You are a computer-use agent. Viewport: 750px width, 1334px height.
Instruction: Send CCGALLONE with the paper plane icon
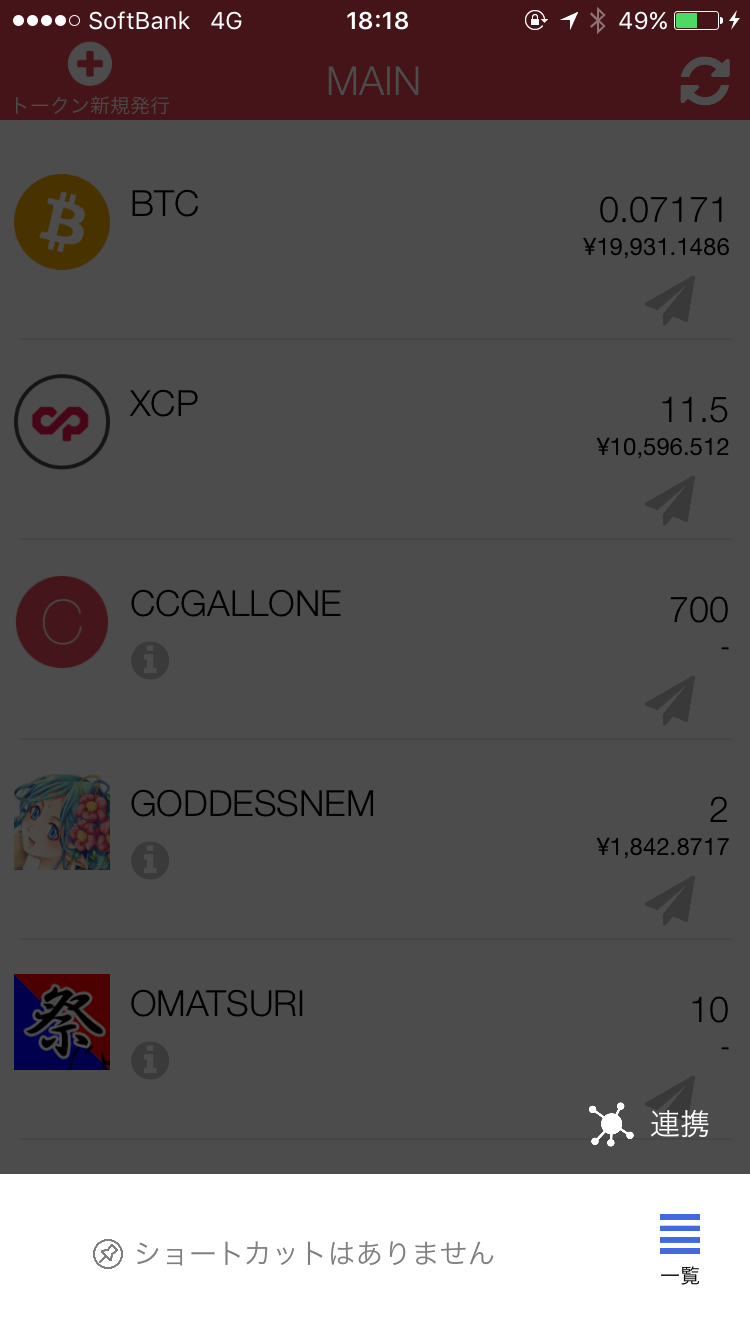click(x=670, y=700)
